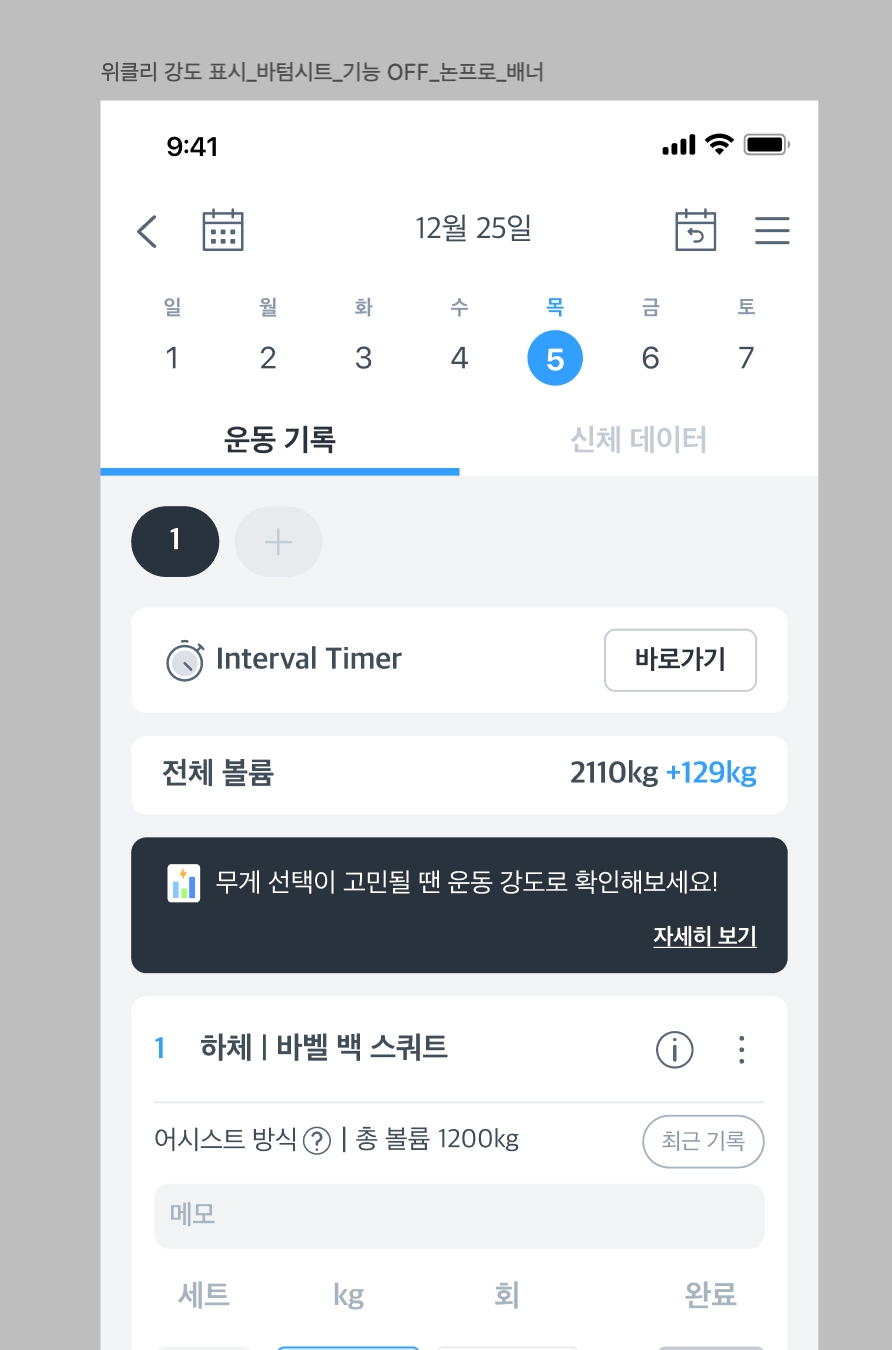The width and height of the screenshot is (892, 1350).
Task: Select Sunday the 1st
Action: (x=172, y=357)
